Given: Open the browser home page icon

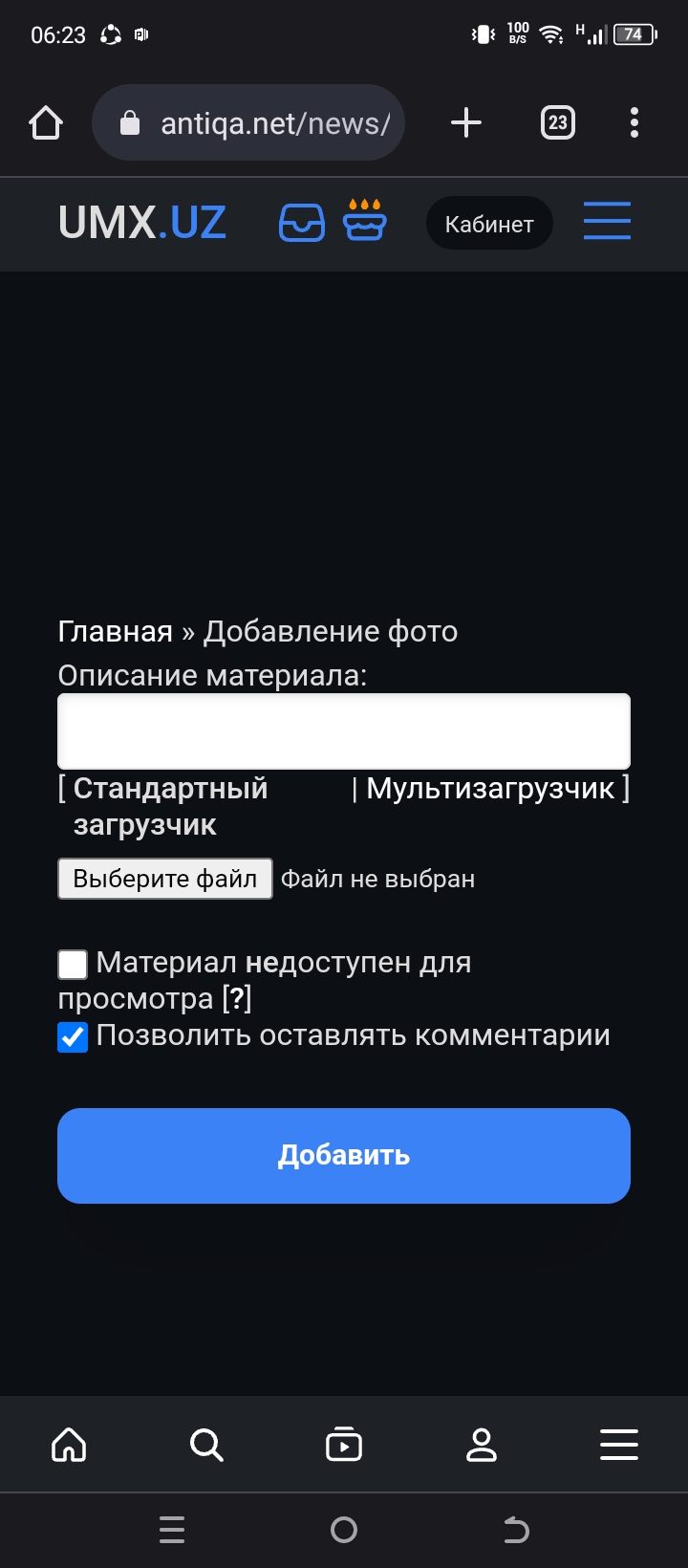Looking at the screenshot, I should coord(46,123).
